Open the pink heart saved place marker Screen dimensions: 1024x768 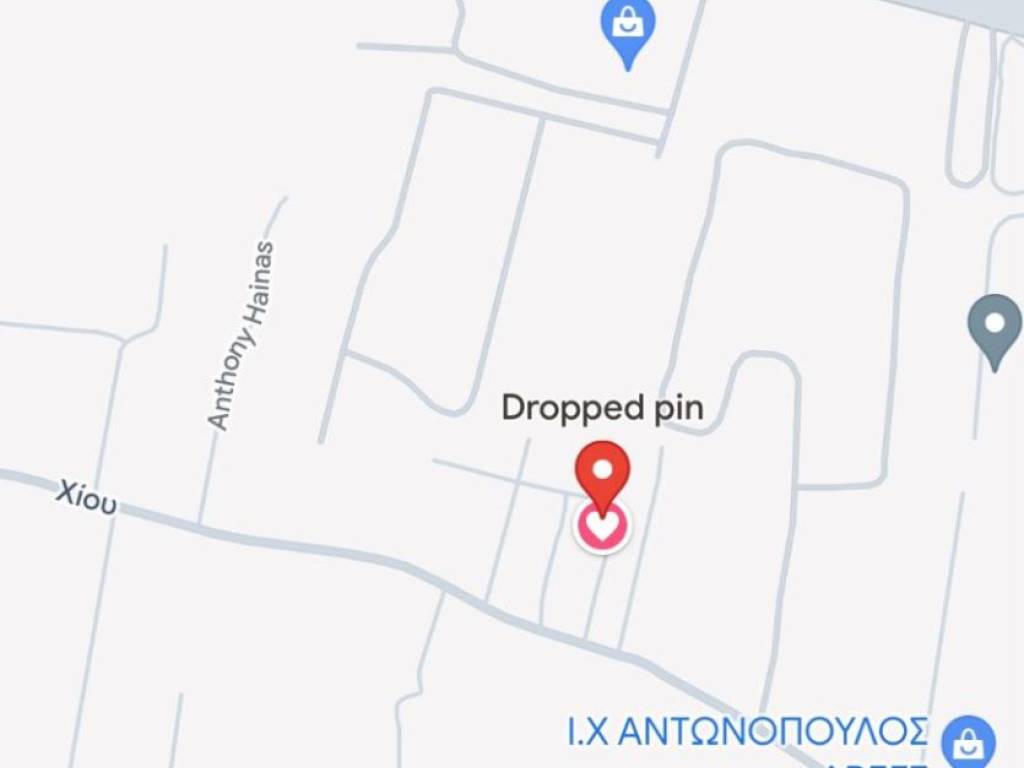(x=602, y=527)
